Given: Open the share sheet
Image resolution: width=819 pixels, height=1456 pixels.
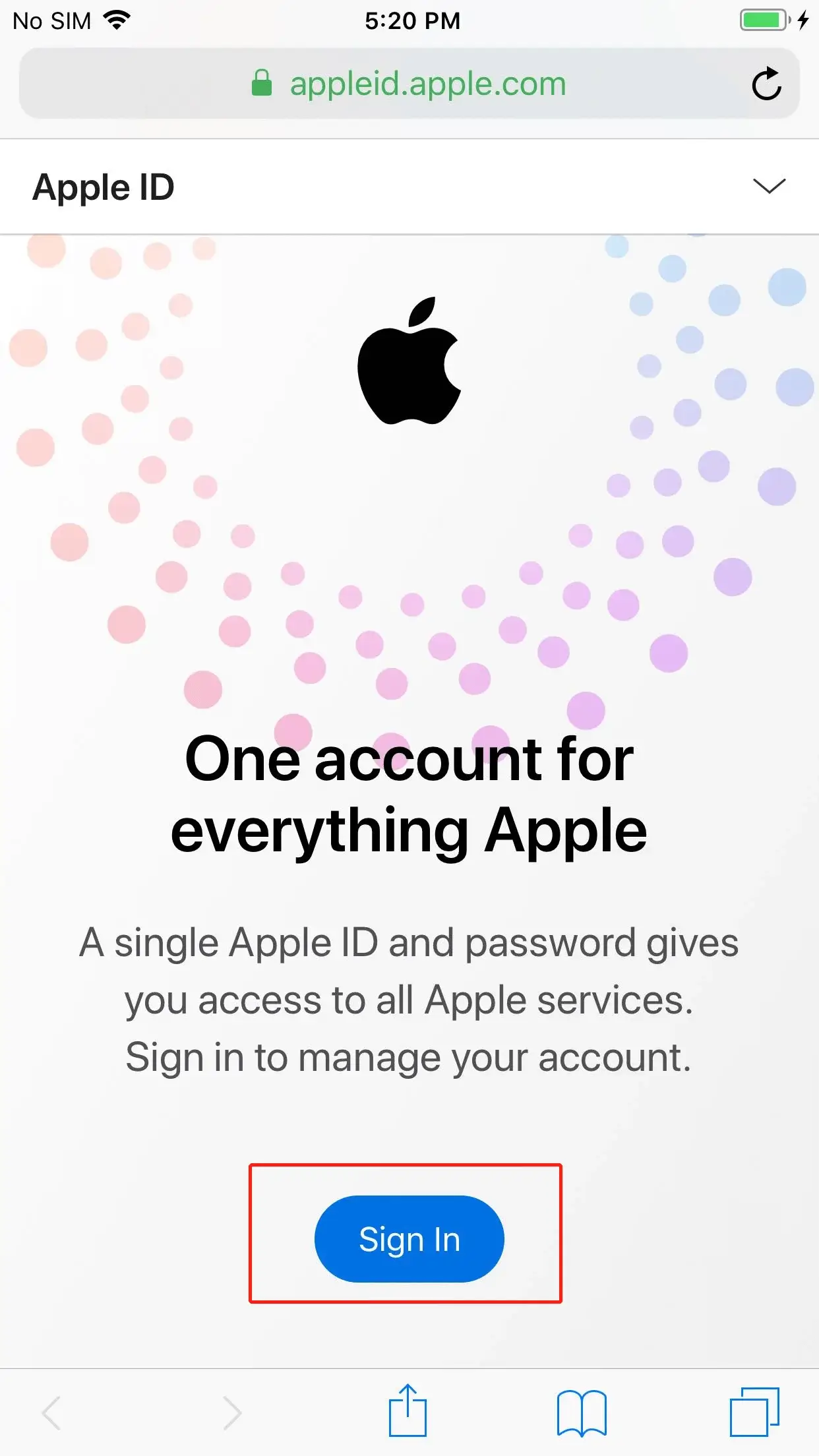Looking at the screenshot, I should [x=408, y=1411].
